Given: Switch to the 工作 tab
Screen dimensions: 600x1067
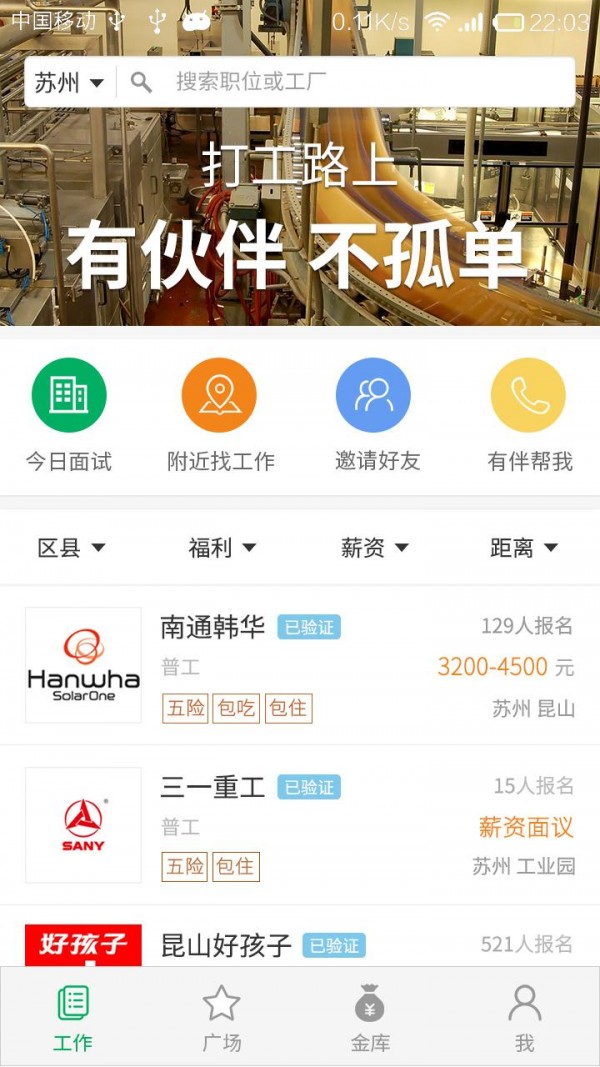Looking at the screenshot, I should coord(73,1017).
